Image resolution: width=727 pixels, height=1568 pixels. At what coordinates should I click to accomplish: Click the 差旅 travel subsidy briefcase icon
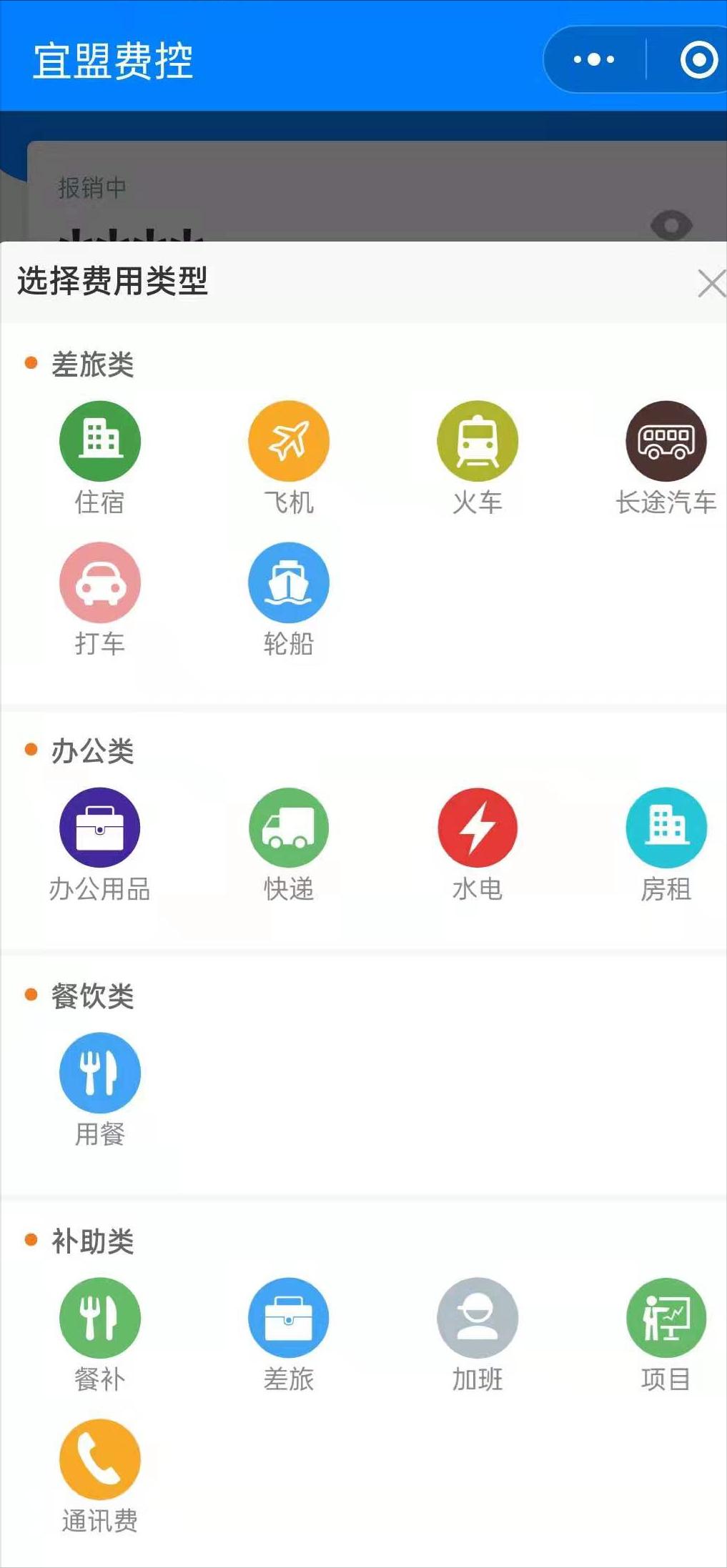[289, 1319]
